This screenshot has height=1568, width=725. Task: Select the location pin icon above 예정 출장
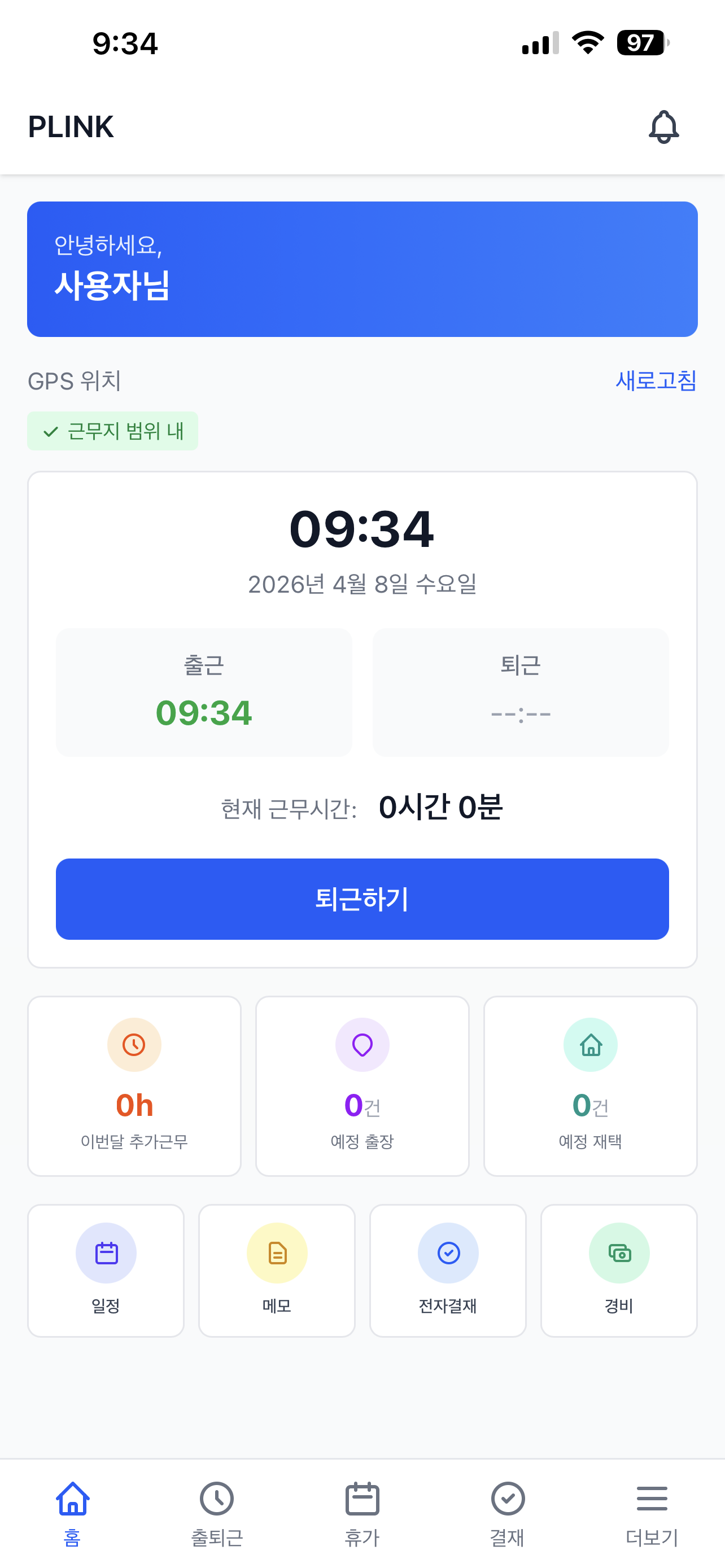pos(362,1044)
